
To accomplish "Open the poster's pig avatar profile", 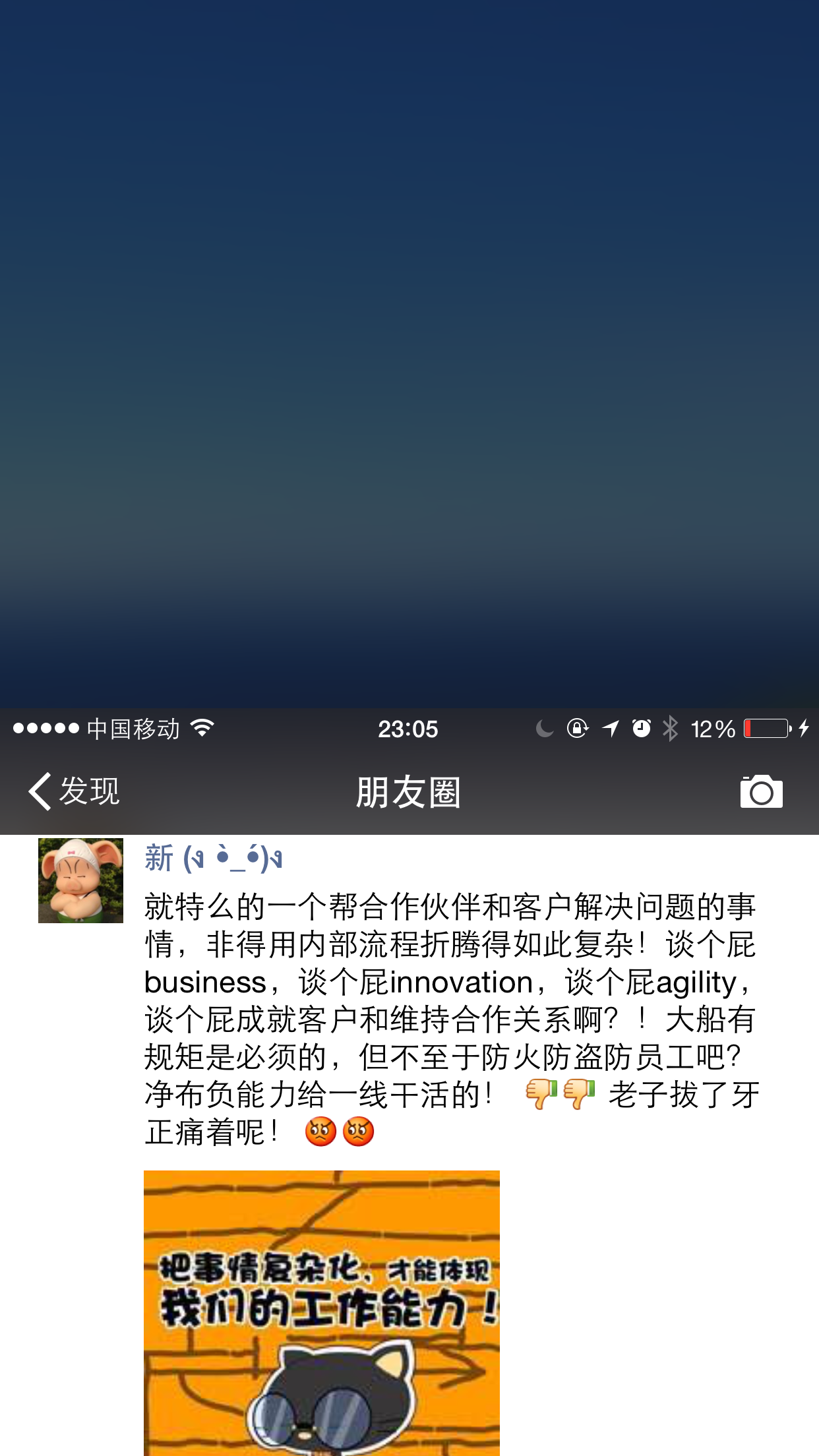I will pos(80,880).
